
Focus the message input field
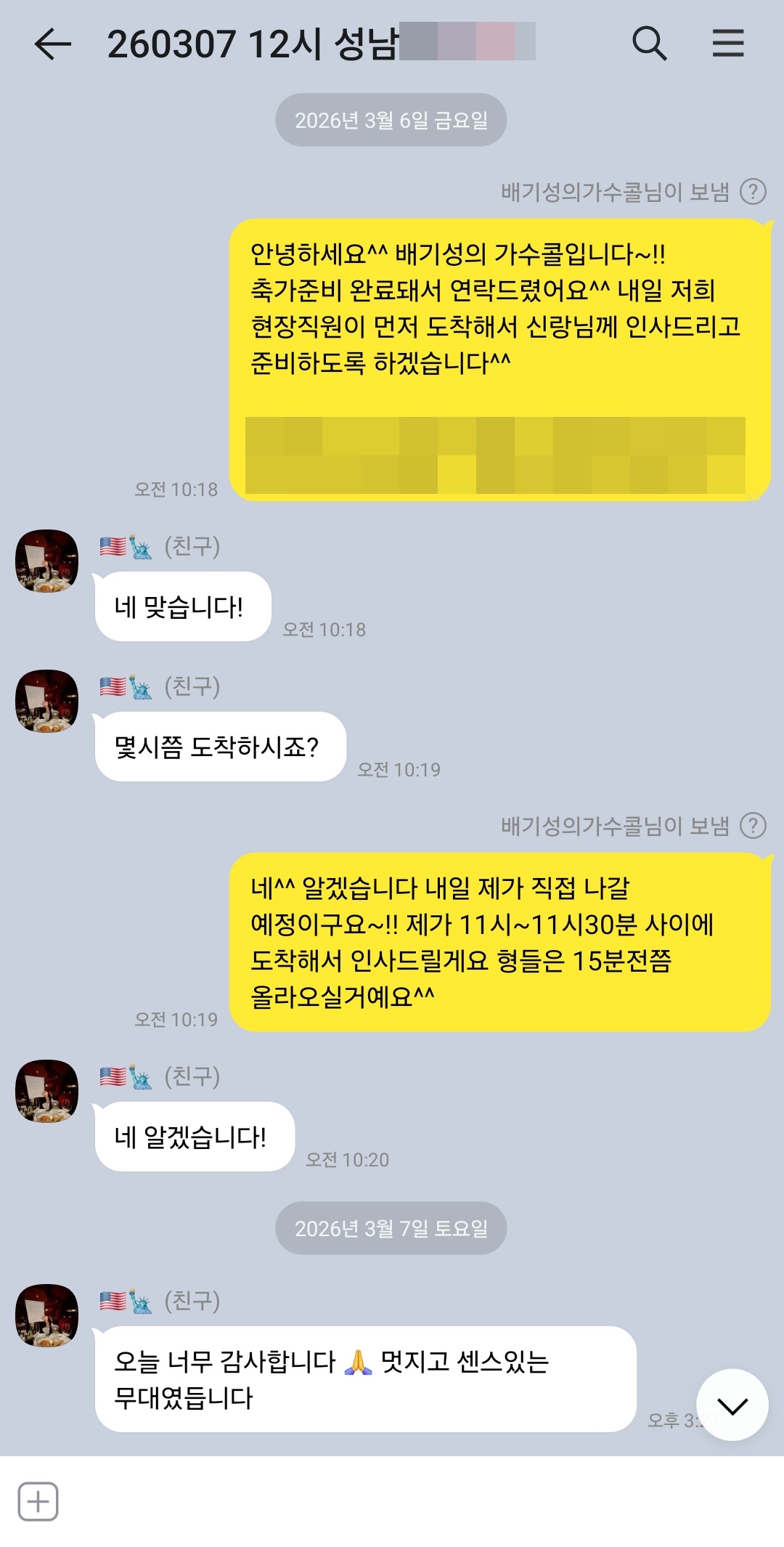[407, 1501]
